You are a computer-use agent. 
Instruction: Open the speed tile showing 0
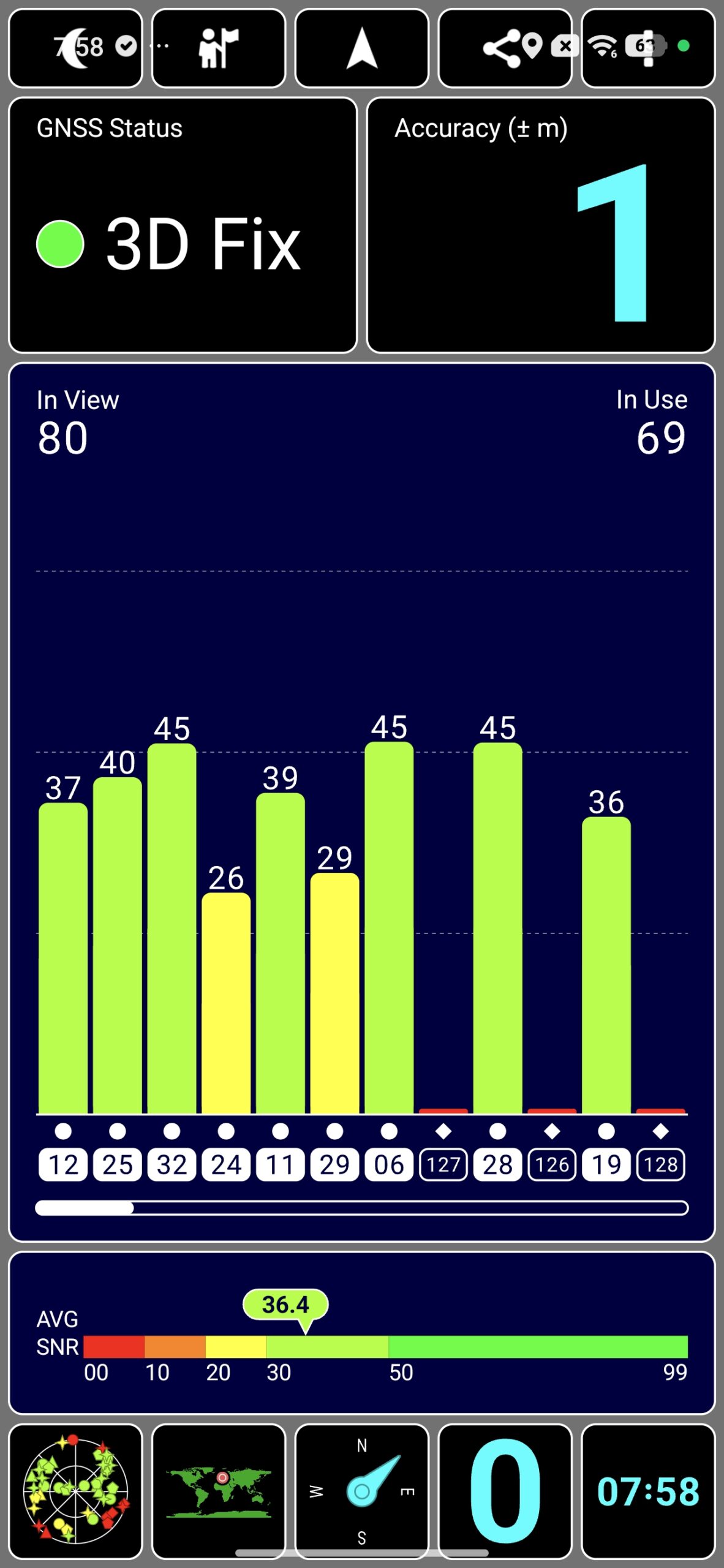tap(505, 1491)
